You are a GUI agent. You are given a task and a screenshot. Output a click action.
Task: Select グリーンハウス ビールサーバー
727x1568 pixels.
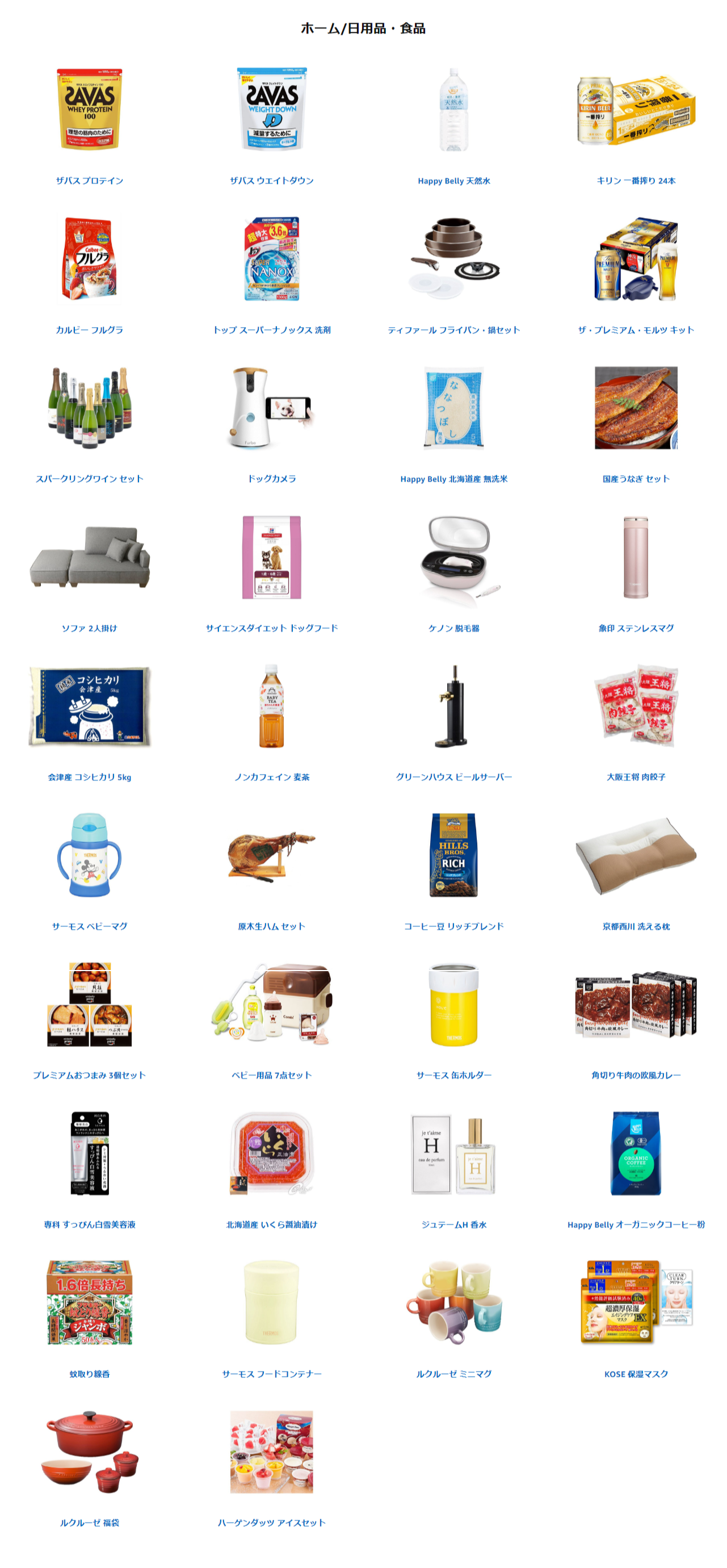[x=454, y=777]
